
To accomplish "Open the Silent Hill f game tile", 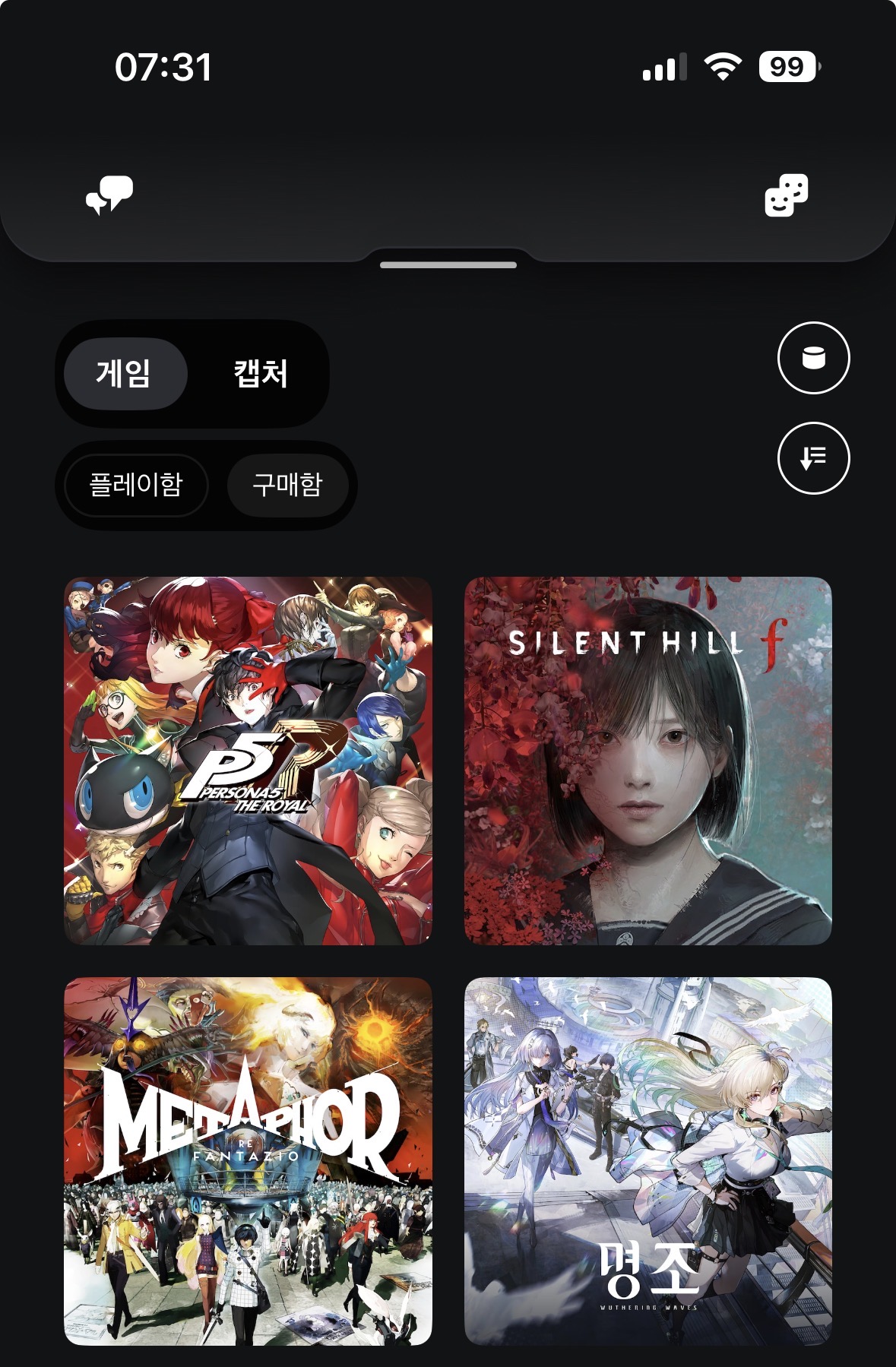I will (647, 761).
